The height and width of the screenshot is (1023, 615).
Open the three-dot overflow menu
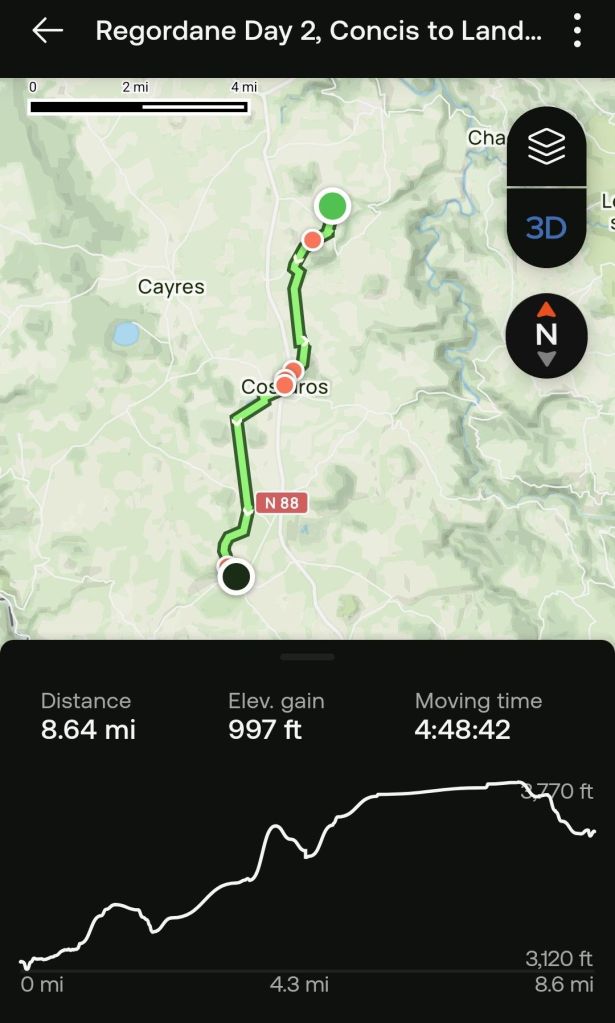click(577, 31)
